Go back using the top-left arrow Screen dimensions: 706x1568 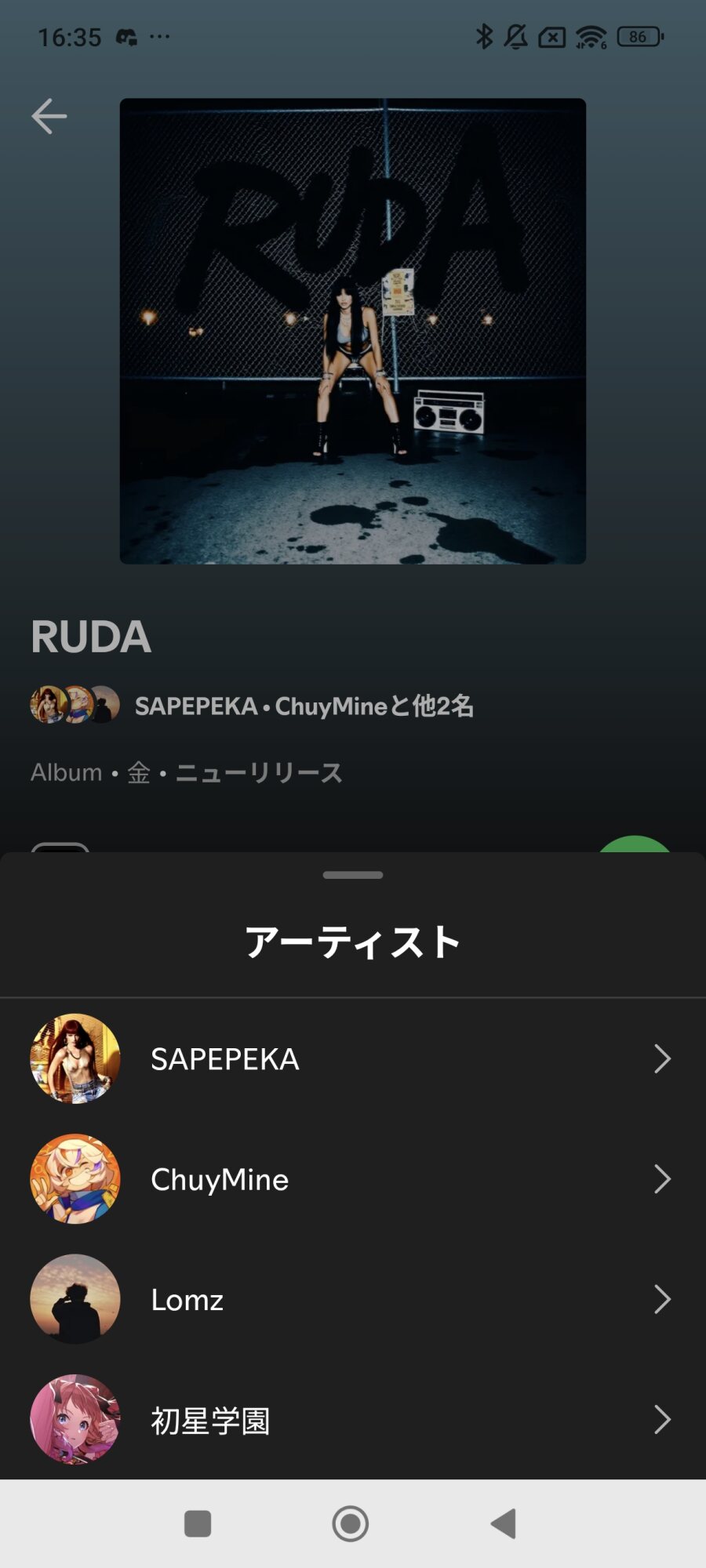[x=49, y=116]
